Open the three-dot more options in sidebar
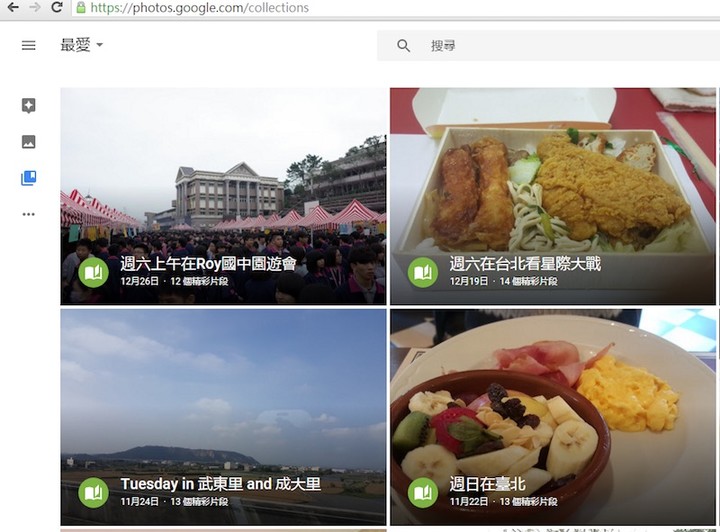 point(29,214)
